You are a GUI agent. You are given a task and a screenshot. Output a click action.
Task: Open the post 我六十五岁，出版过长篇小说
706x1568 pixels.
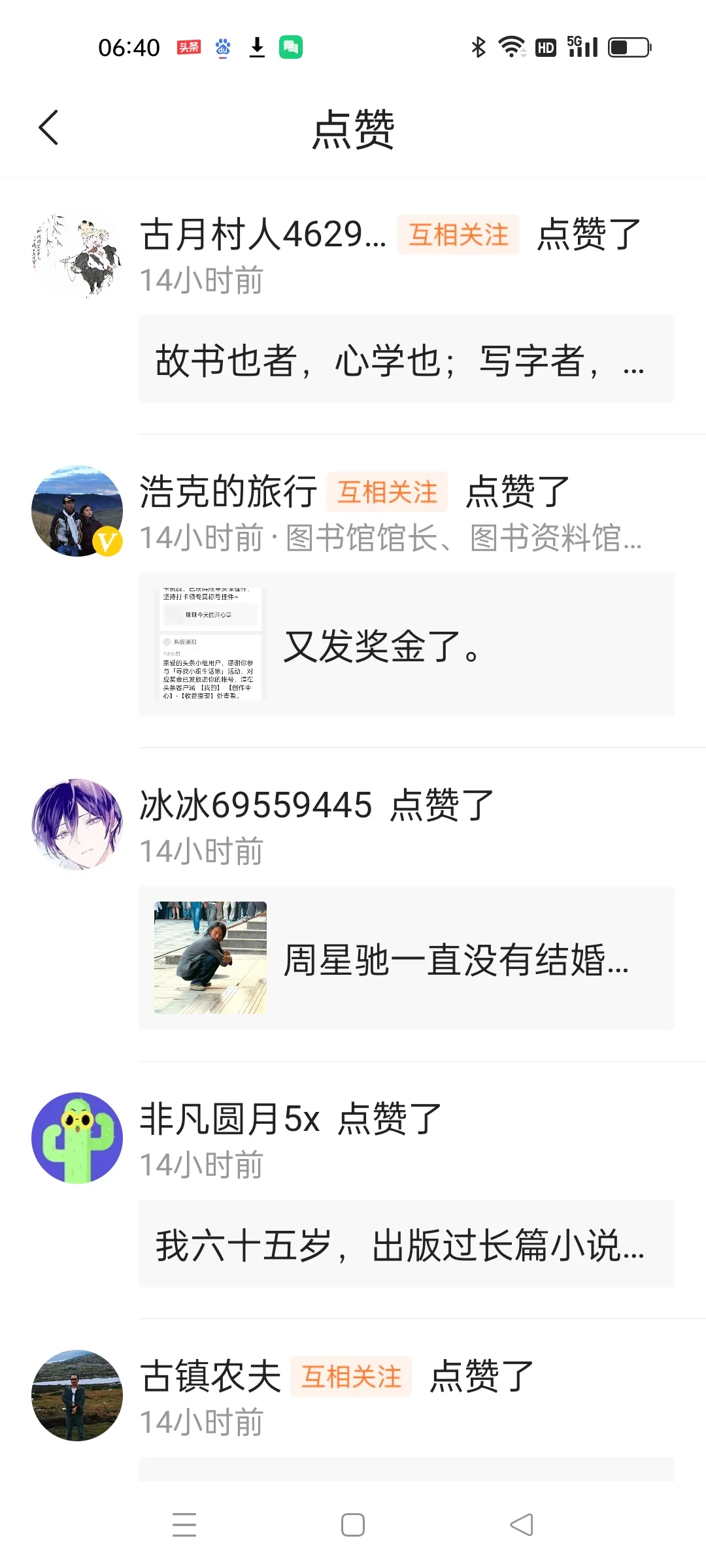[x=406, y=1245]
